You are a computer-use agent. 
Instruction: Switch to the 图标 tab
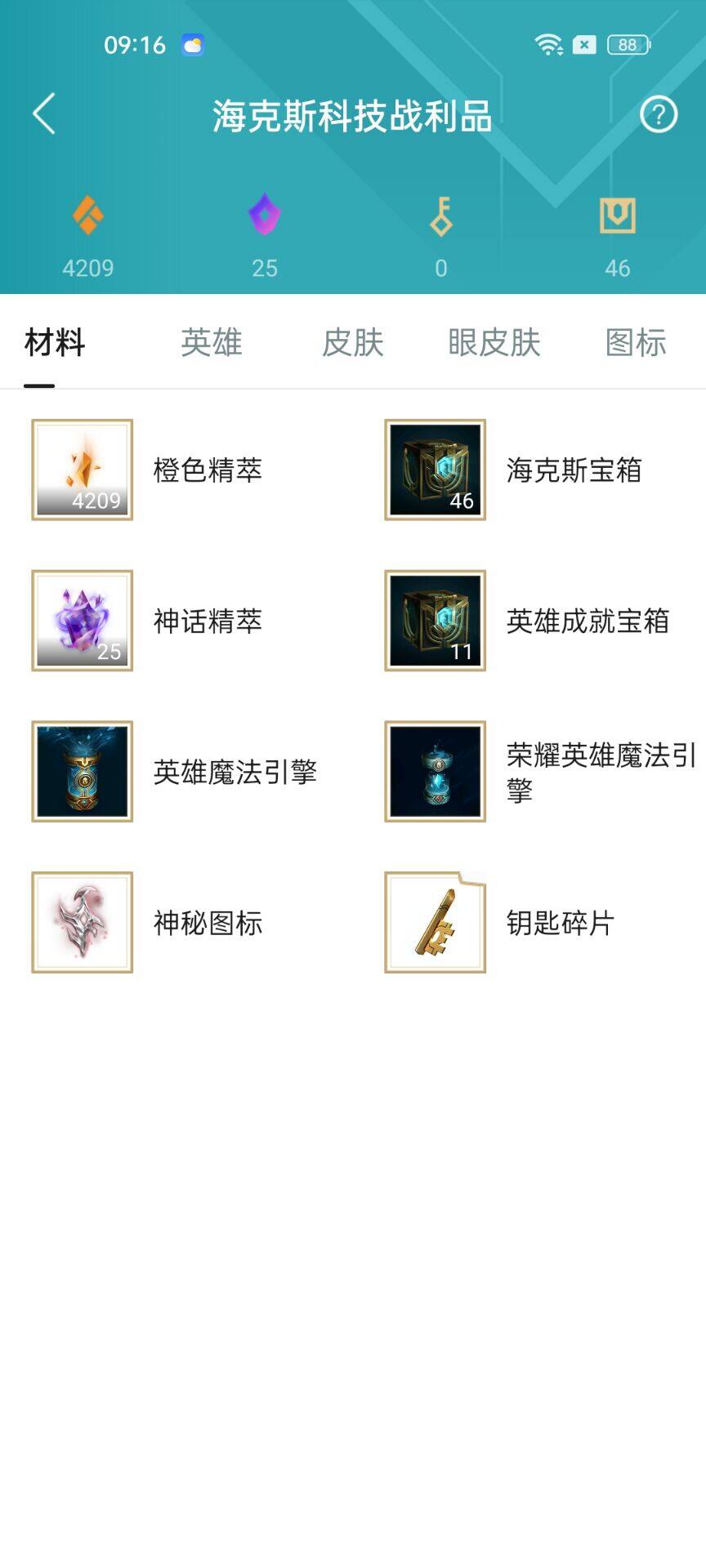pyautogui.click(x=636, y=342)
